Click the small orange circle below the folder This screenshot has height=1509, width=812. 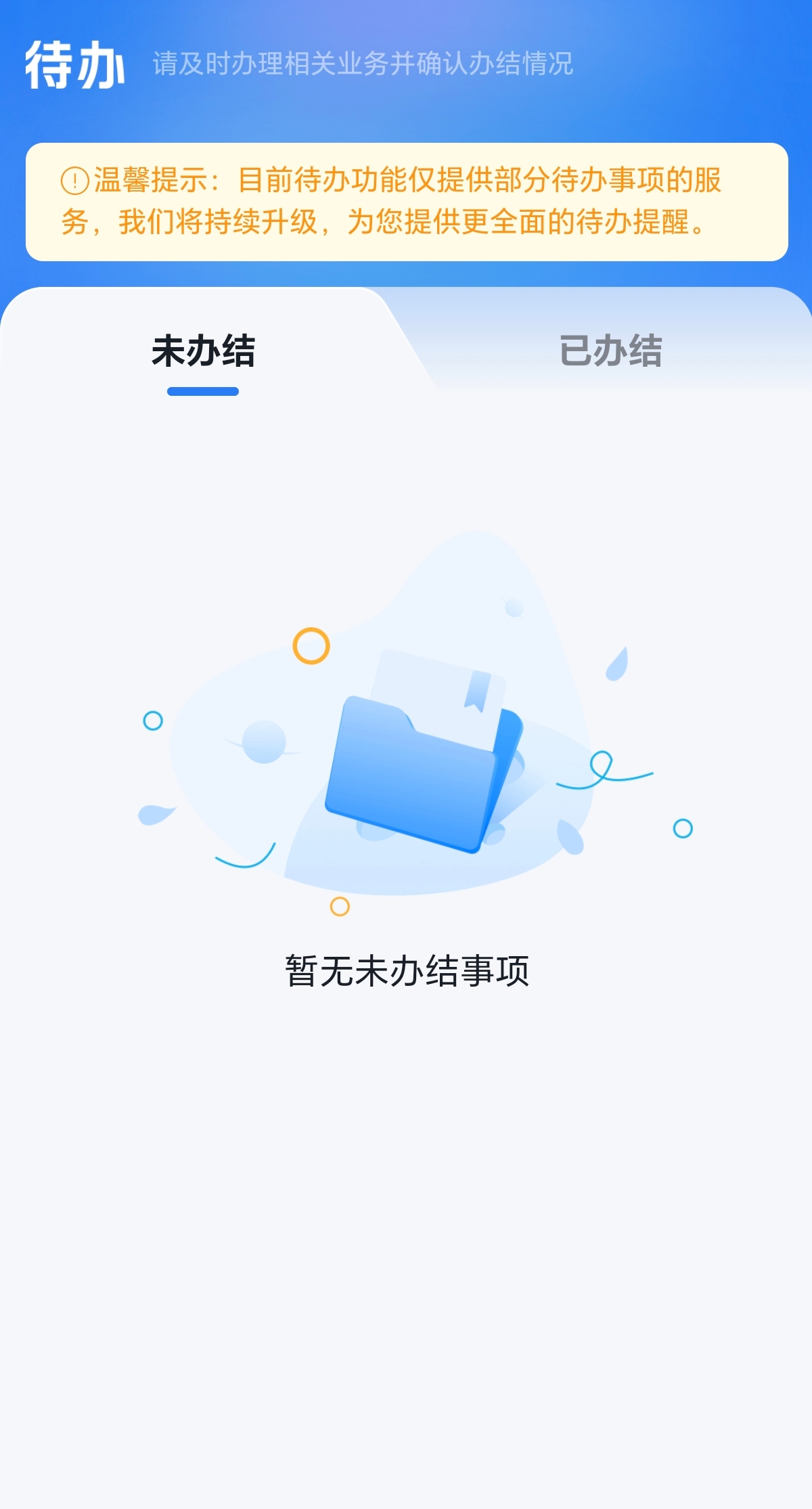point(340,907)
